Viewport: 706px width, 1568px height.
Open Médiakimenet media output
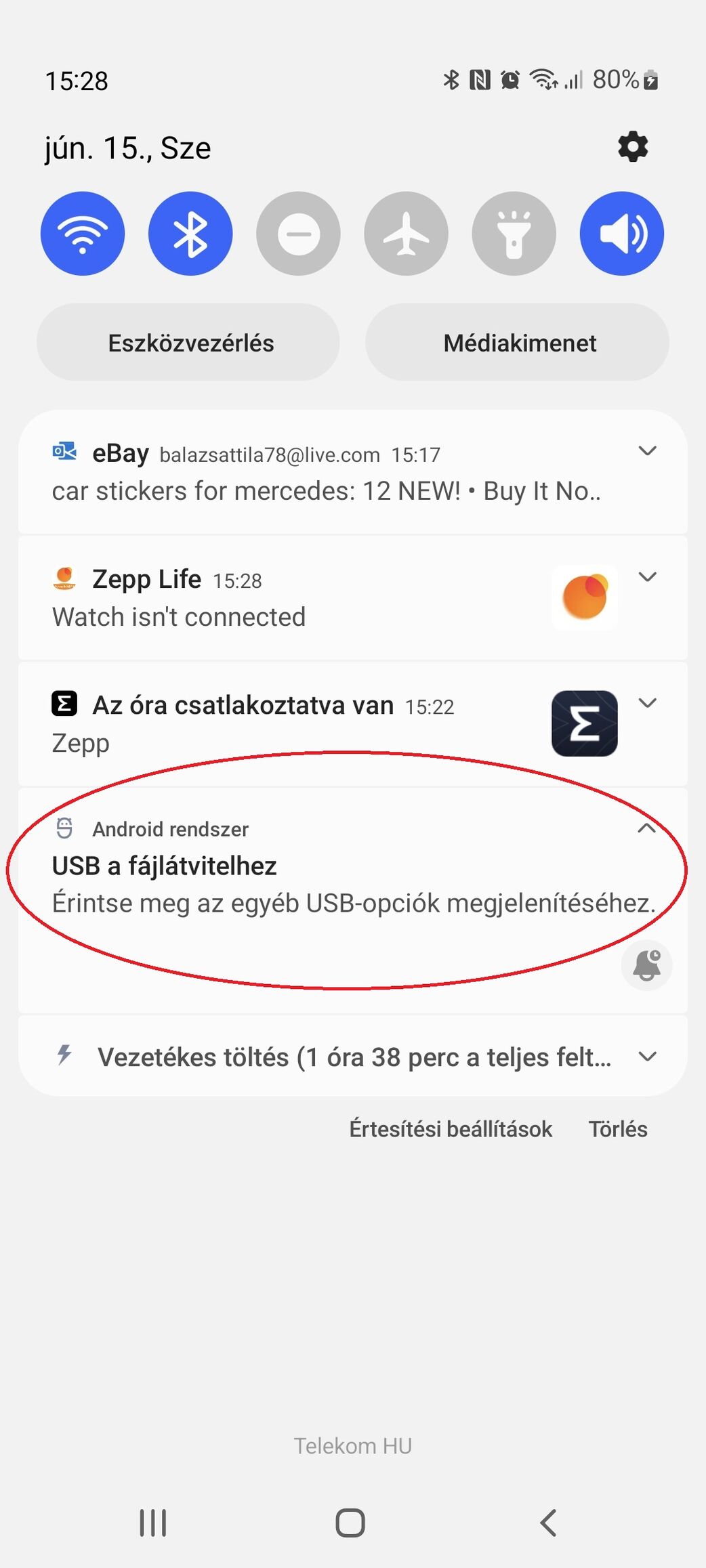[518, 343]
